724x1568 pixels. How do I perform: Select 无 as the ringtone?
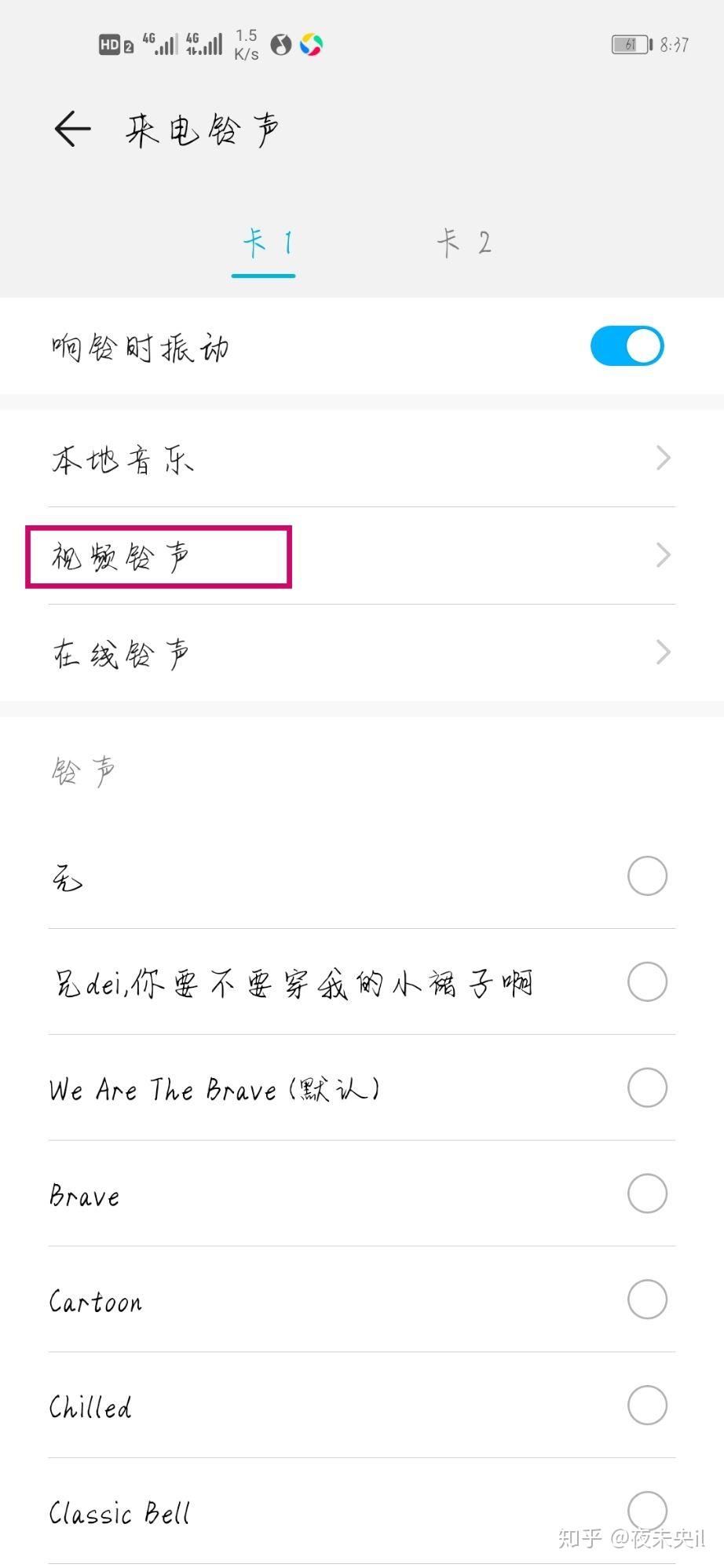362,876
